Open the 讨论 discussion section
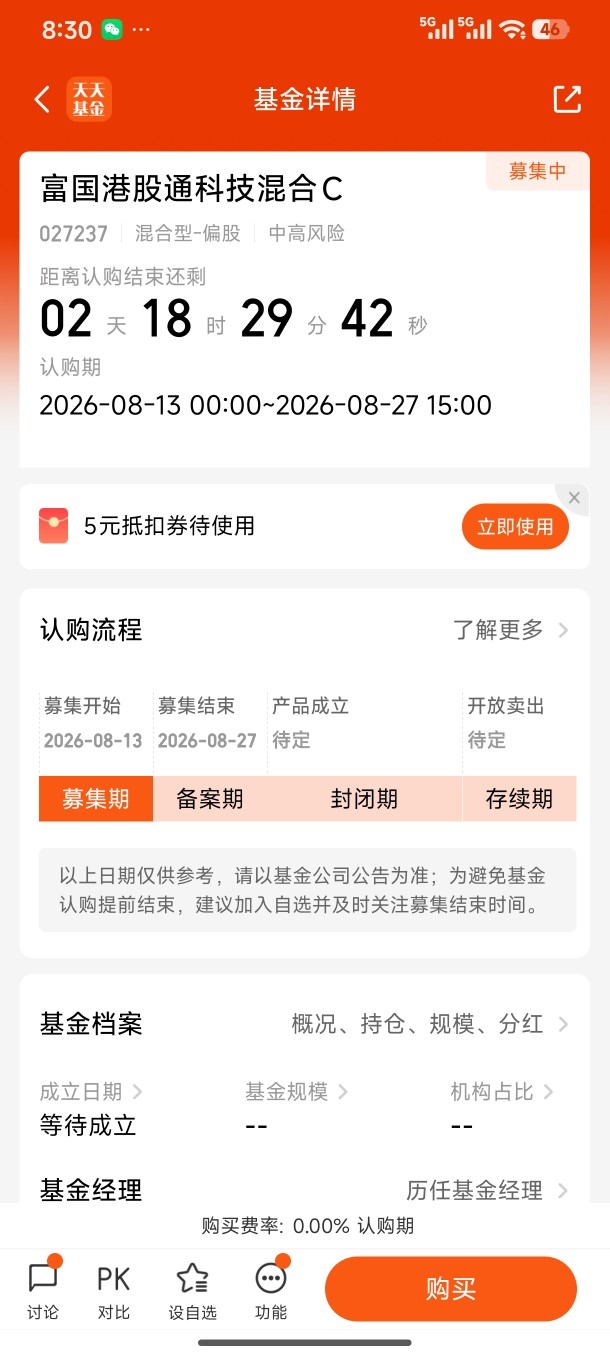Screen dimensions: 610x1356 tap(43, 1290)
